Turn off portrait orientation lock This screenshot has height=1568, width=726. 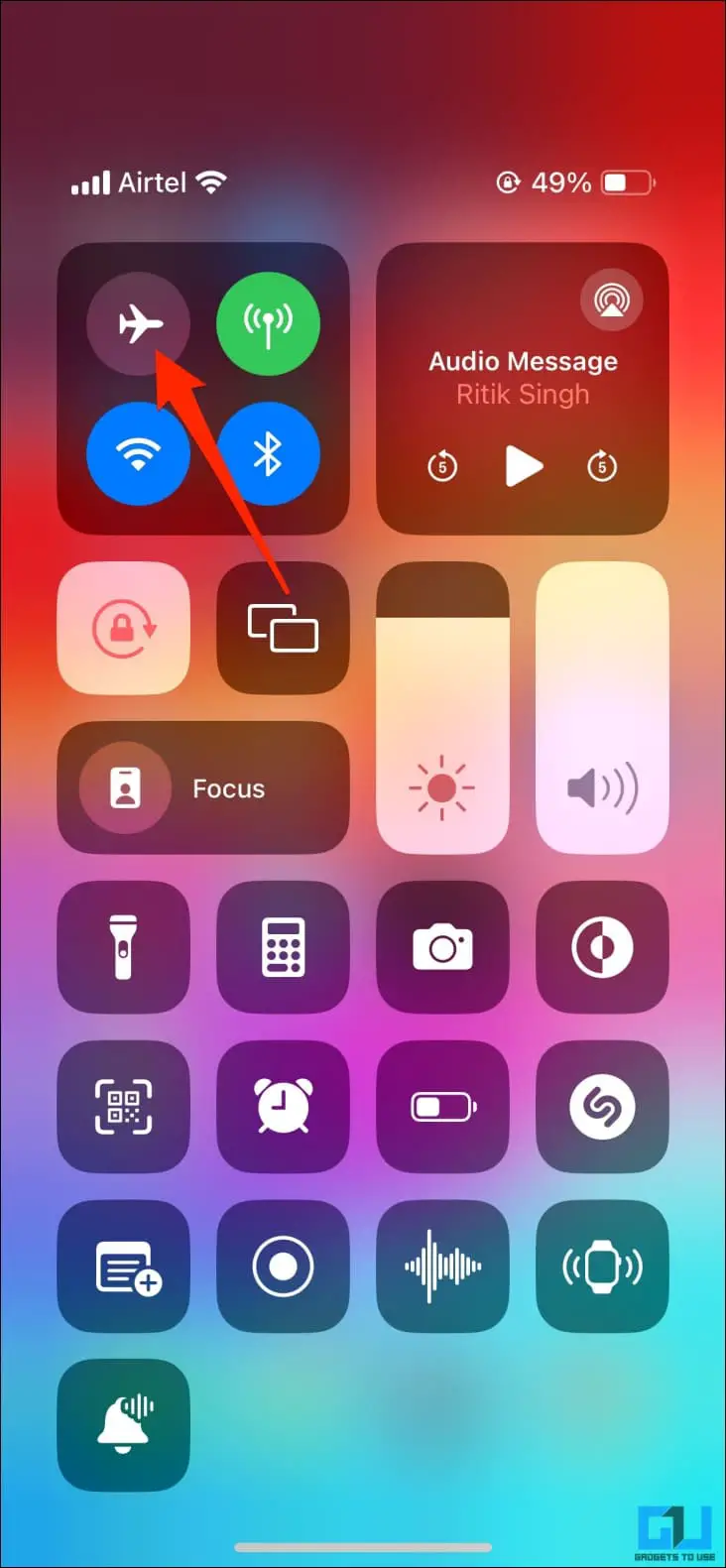point(123,628)
